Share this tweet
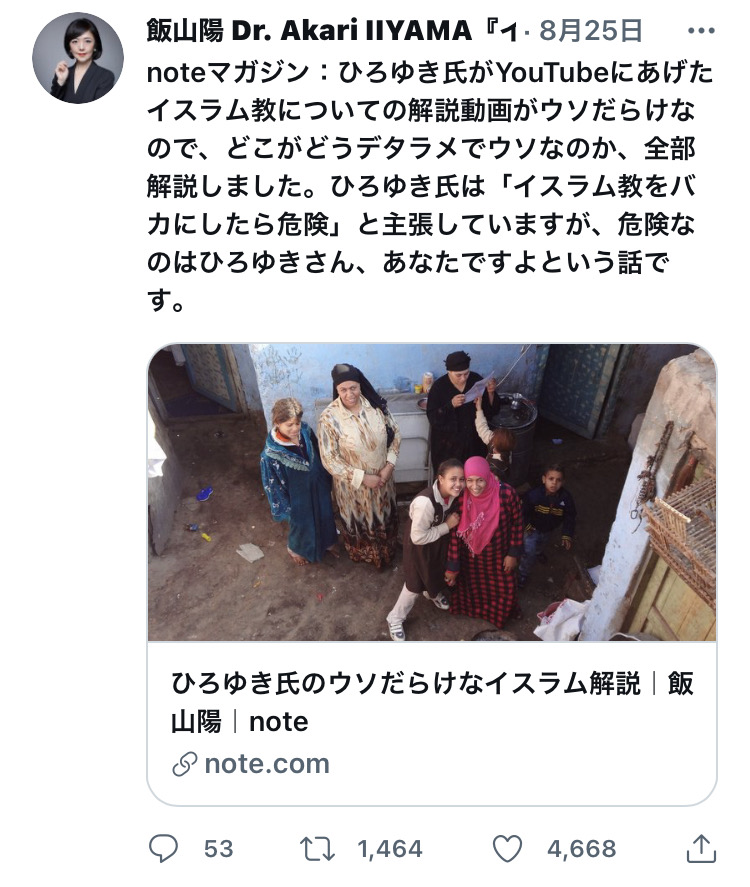The width and height of the screenshot is (750, 887). [x=702, y=848]
